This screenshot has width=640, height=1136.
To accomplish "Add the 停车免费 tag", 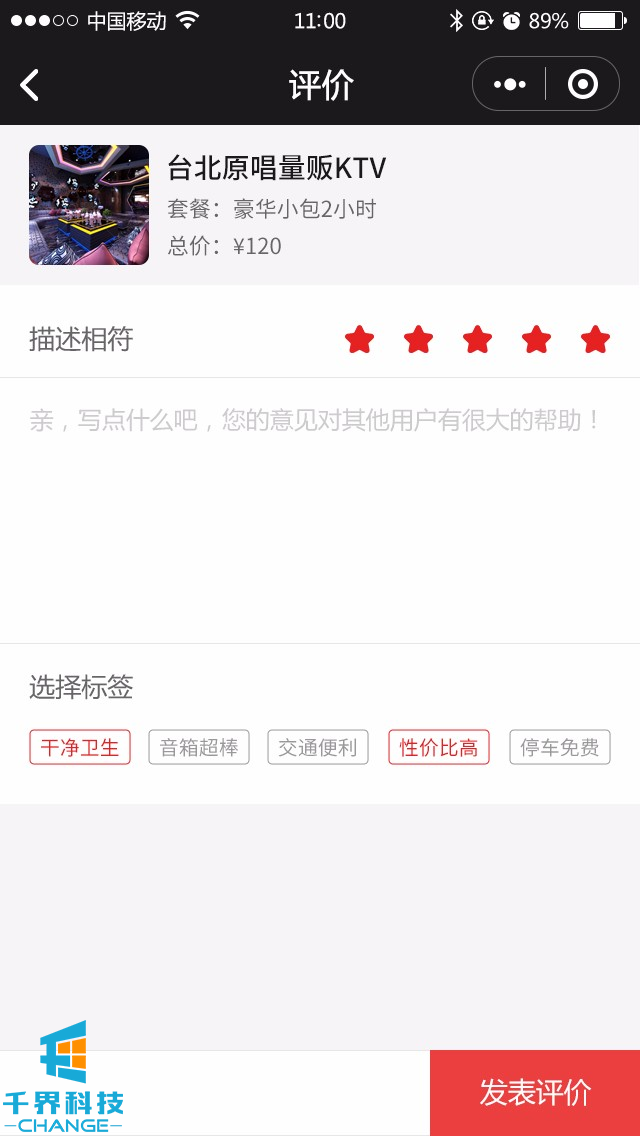I will pyautogui.click(x=560, y=747).
